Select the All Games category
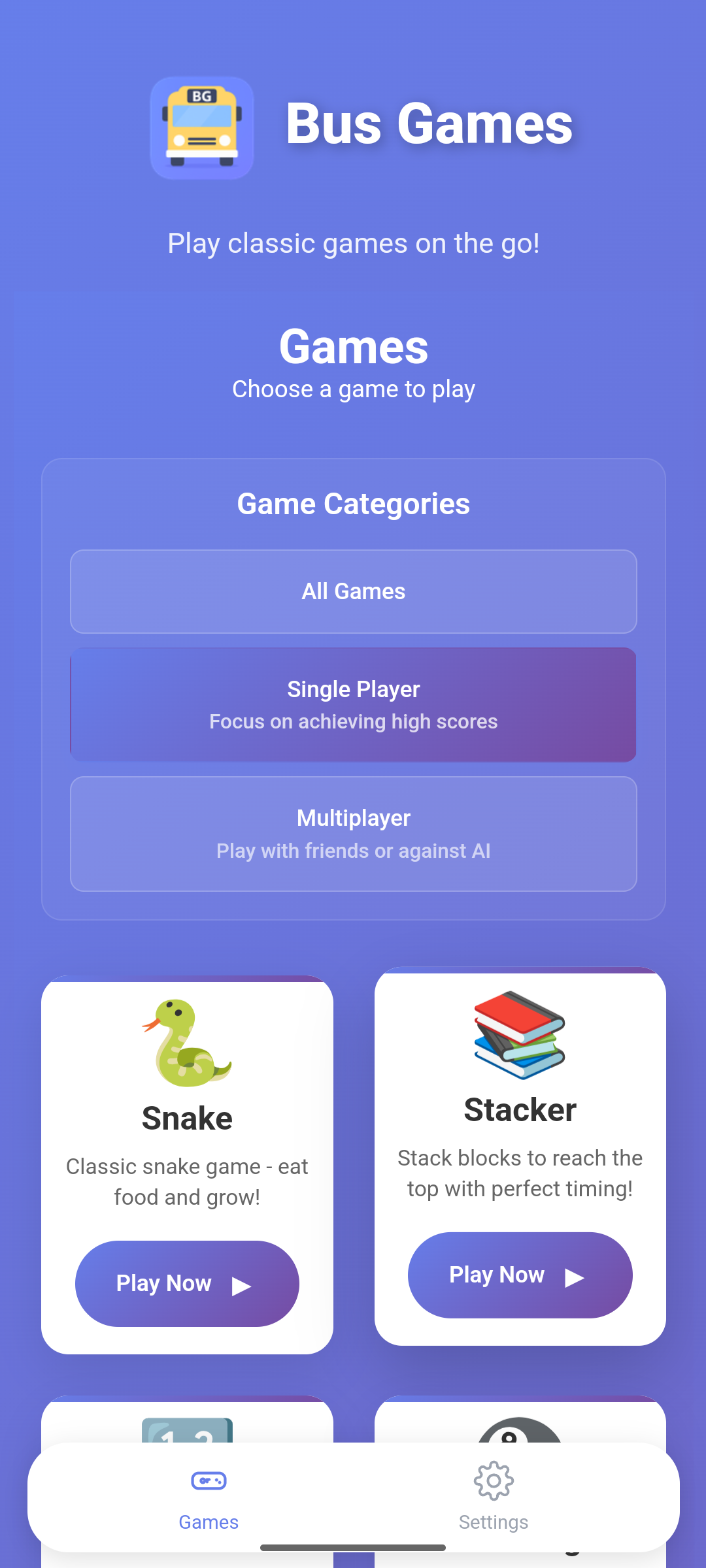 click(x=353, y=591)
